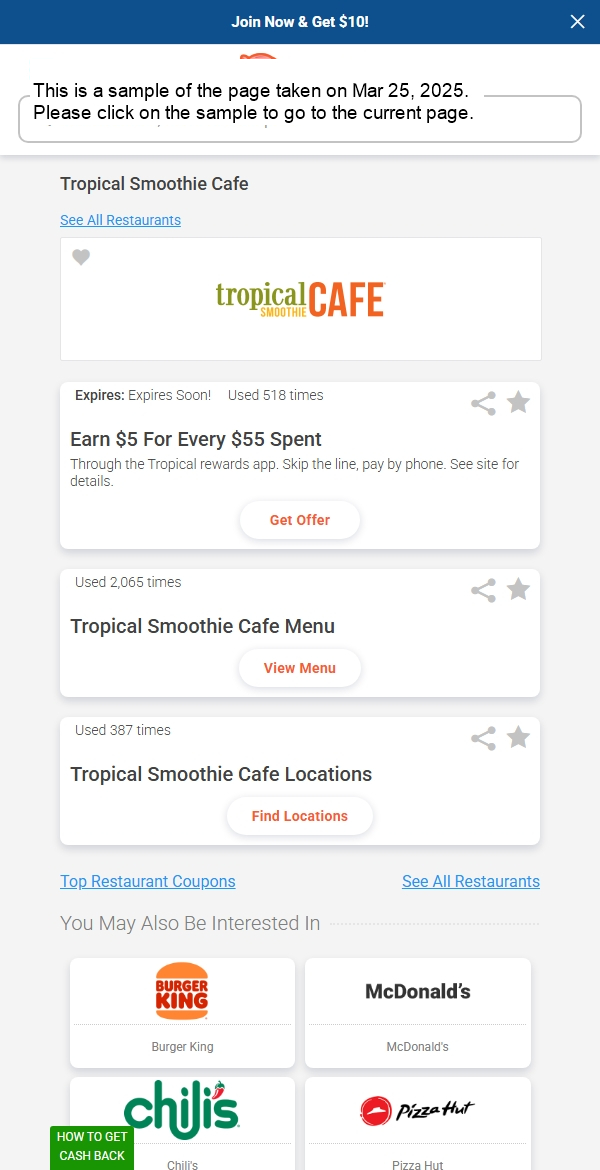
Task: Tap the View Menu button
Action: [300, 668]
